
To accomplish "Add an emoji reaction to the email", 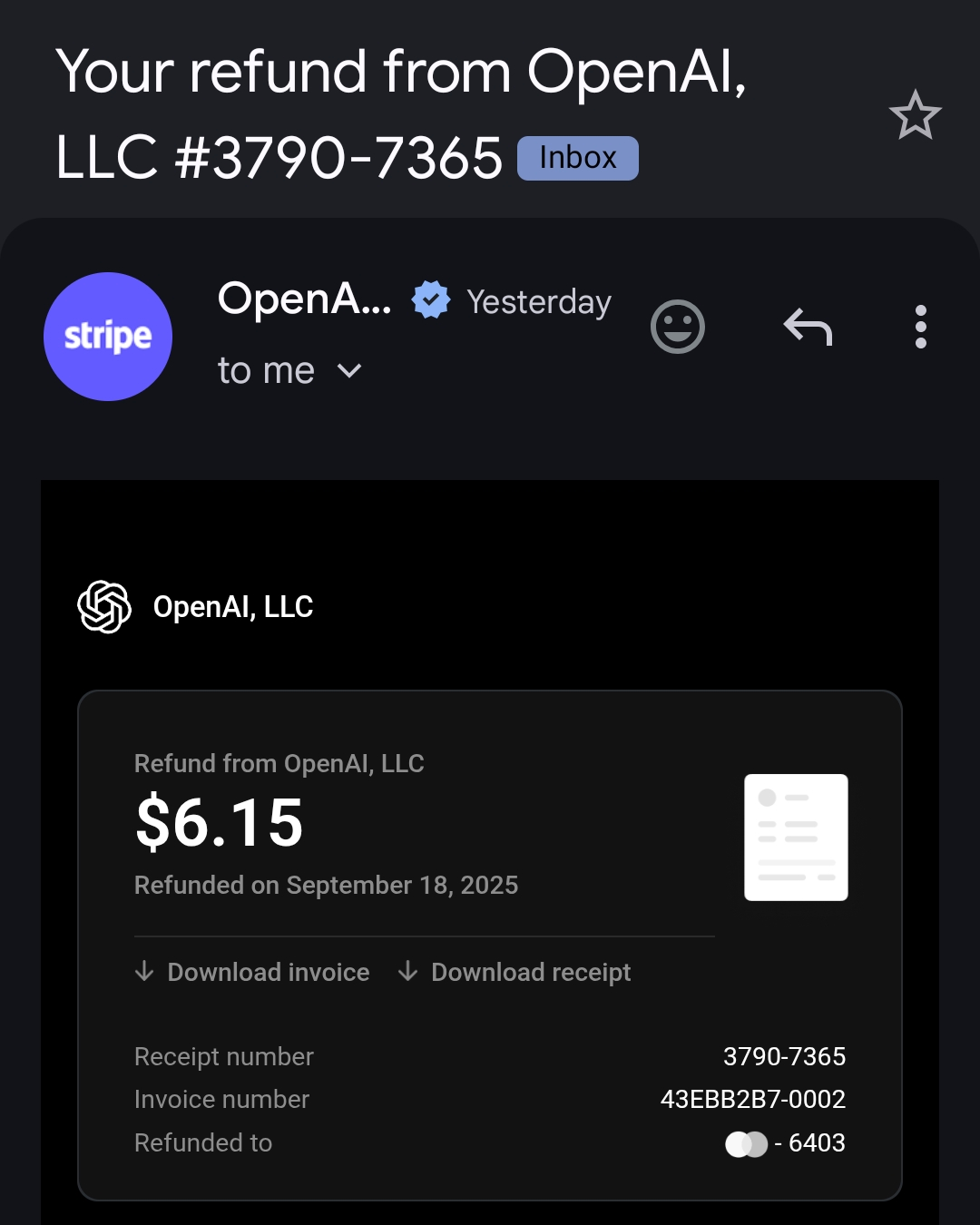I will [677, 327].
